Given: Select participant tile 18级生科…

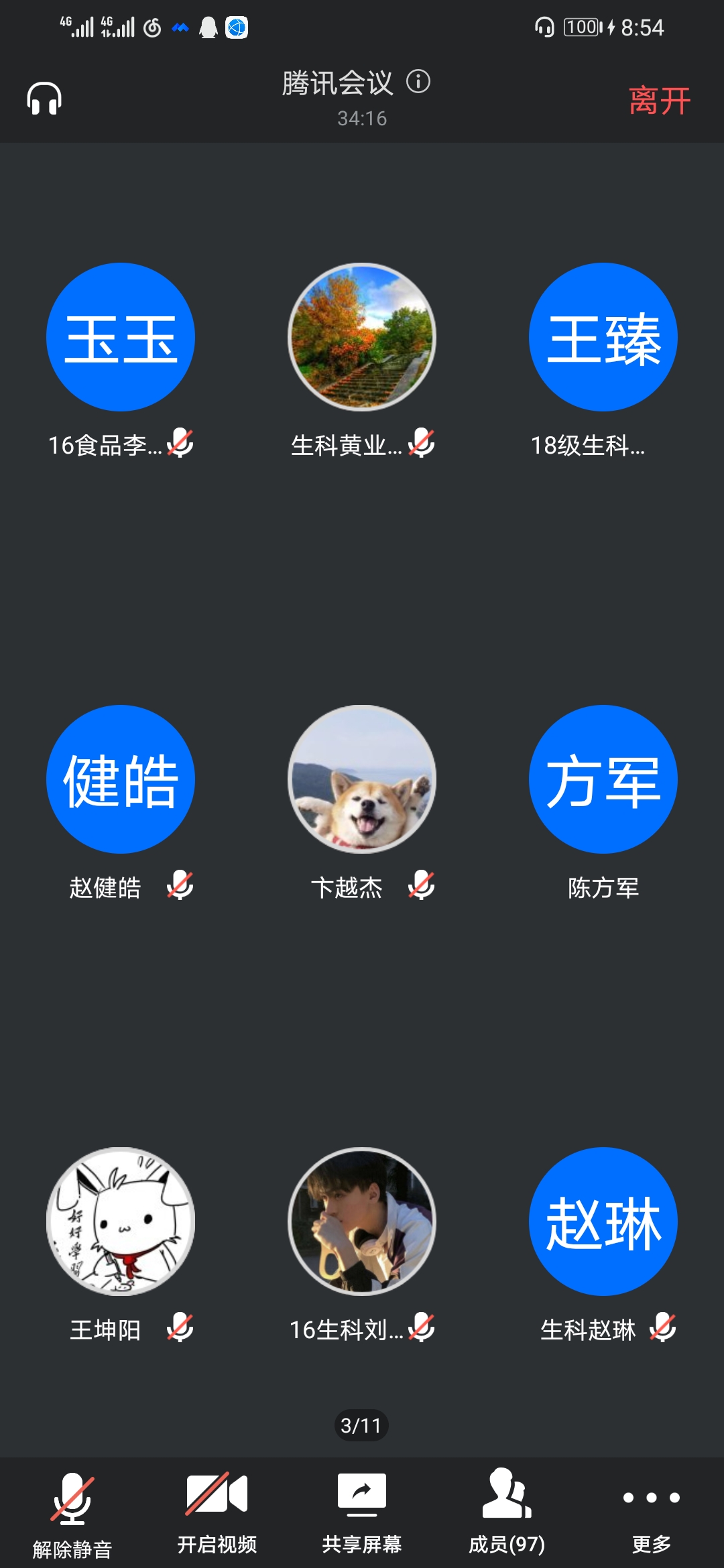Looking at the screenshot, I should tap(603, 337).
